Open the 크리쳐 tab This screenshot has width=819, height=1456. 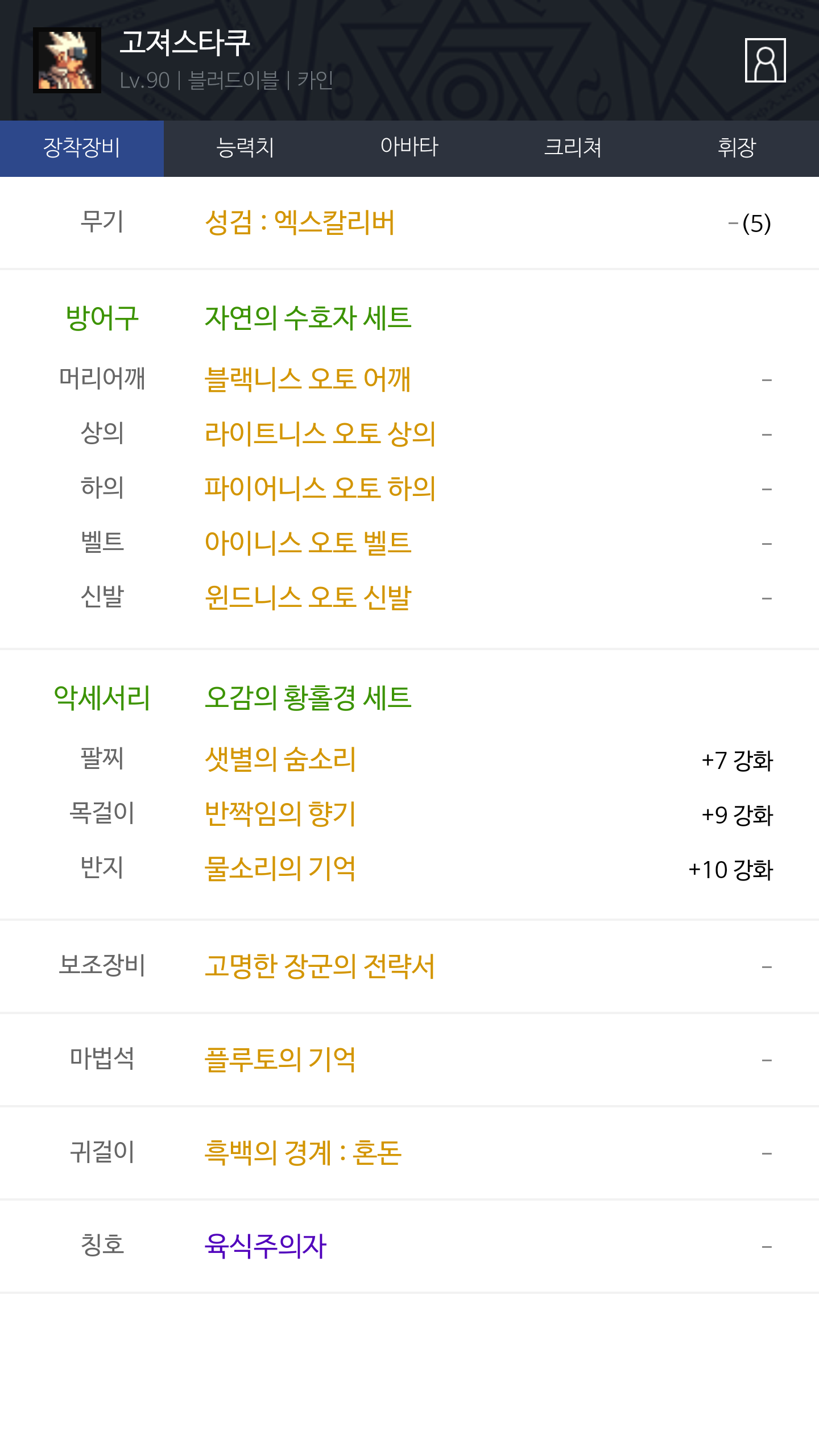pos(573,148)
